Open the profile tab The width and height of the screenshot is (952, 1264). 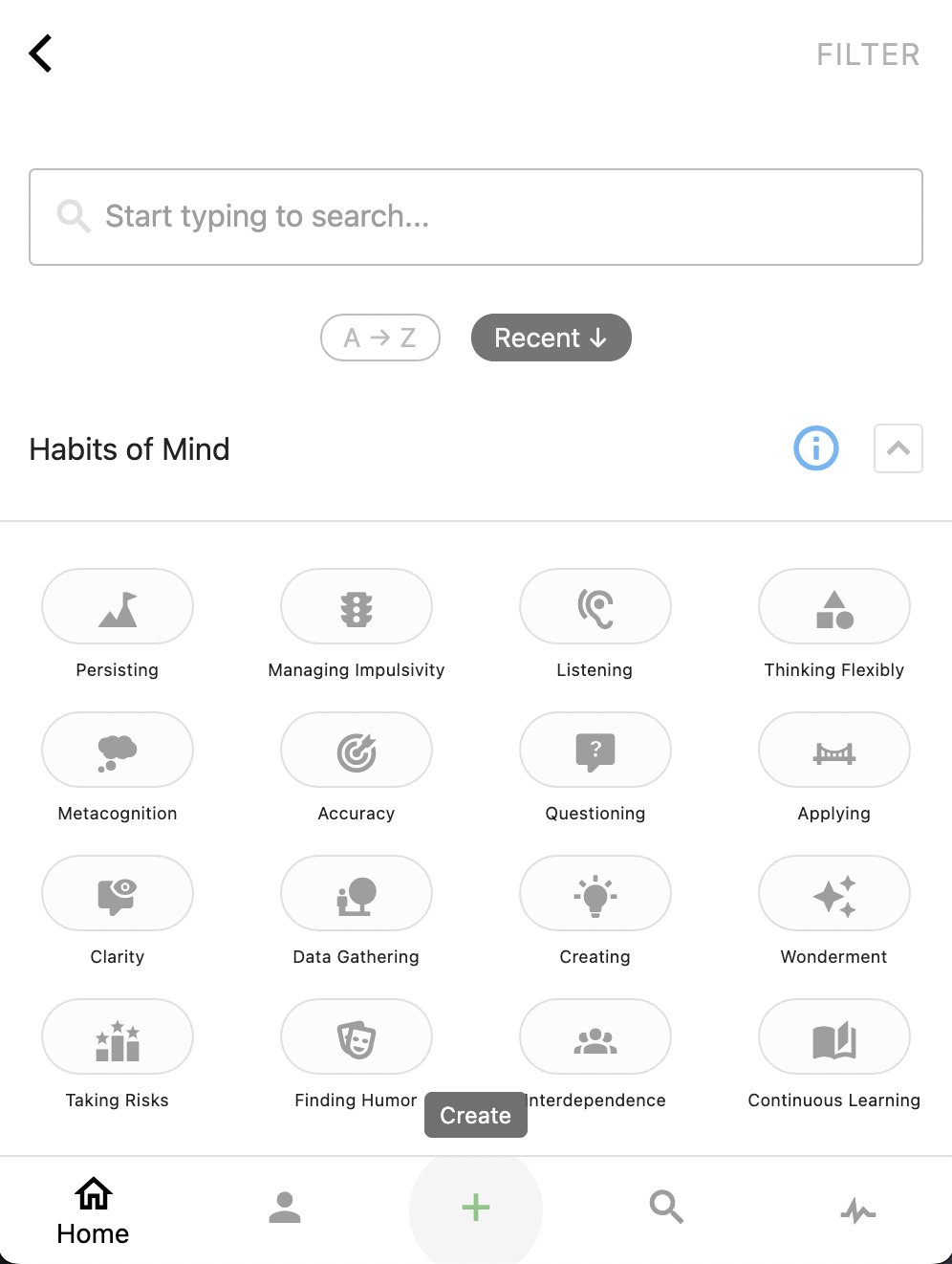click(285, 1208)
